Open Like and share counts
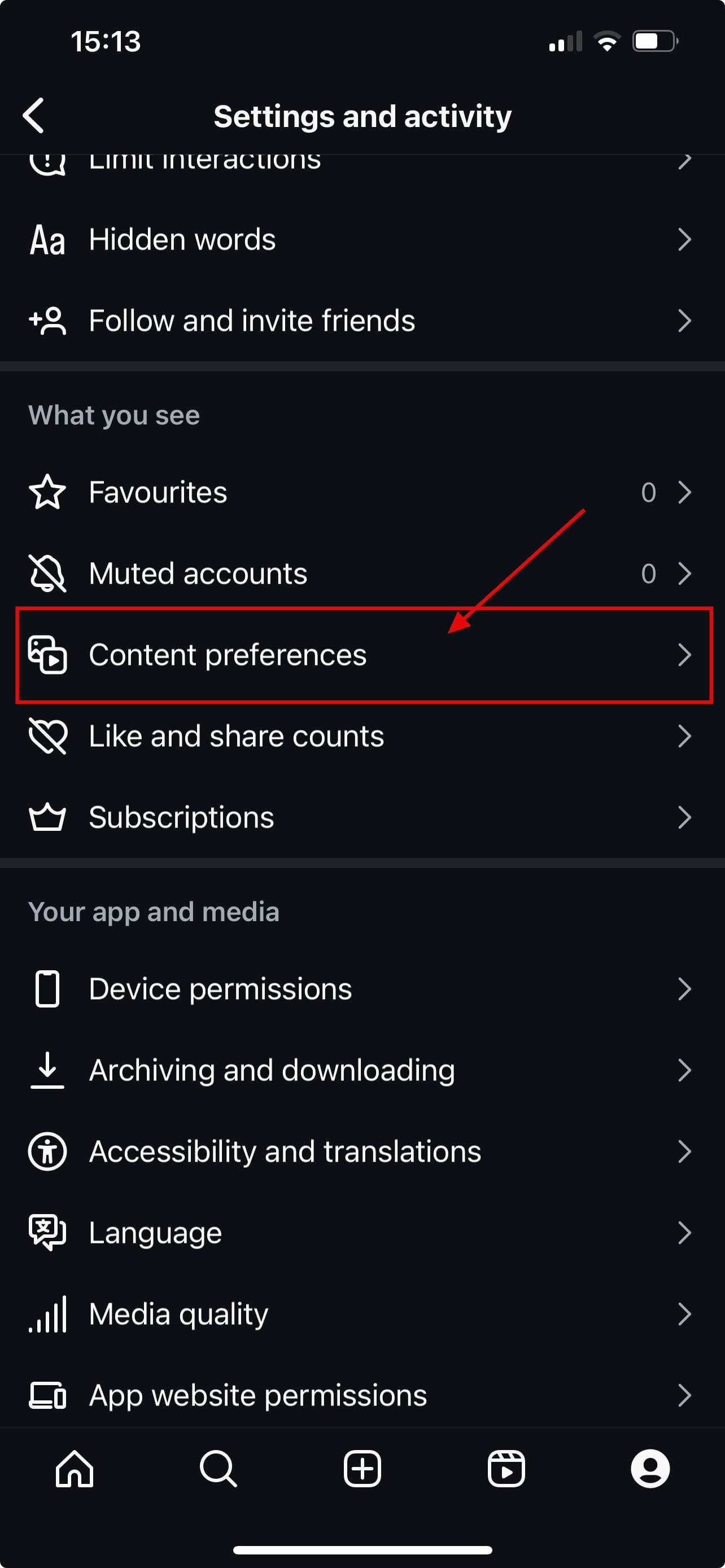This screenshot has width=725, height=1568. click(x=362, y=737)
